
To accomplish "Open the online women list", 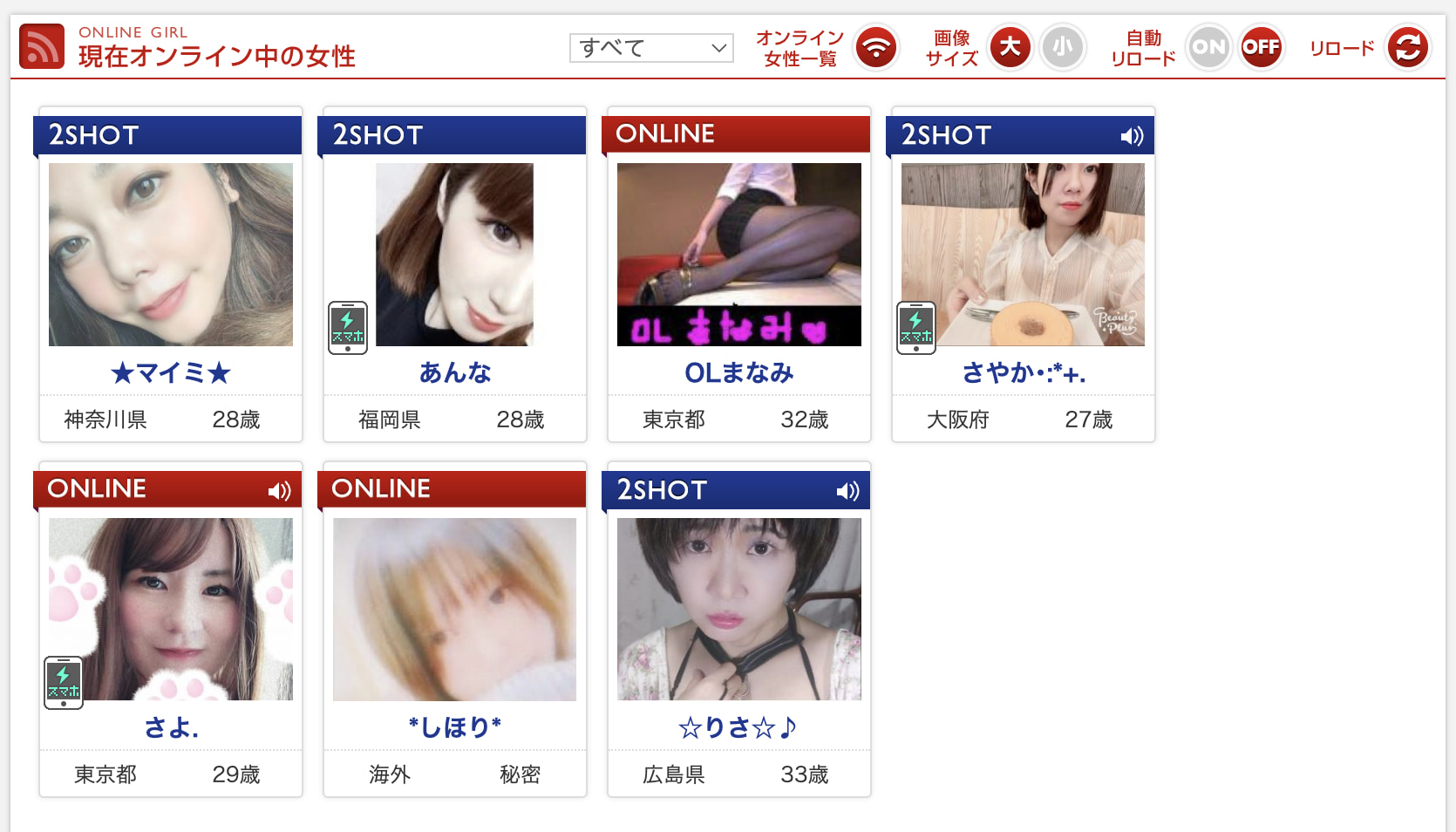I will (875, 47).
